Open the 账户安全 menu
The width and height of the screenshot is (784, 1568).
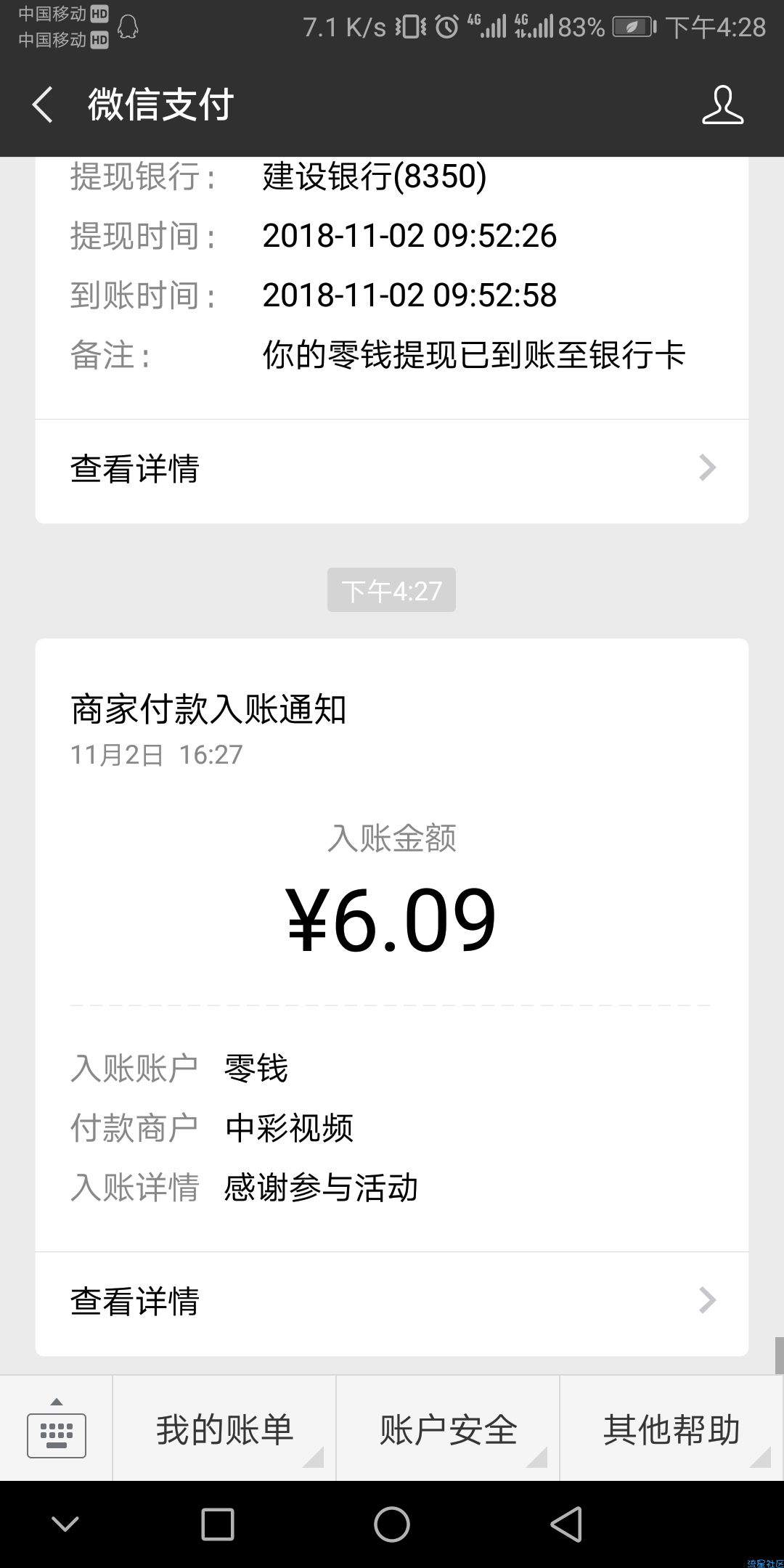(448, 1429)
